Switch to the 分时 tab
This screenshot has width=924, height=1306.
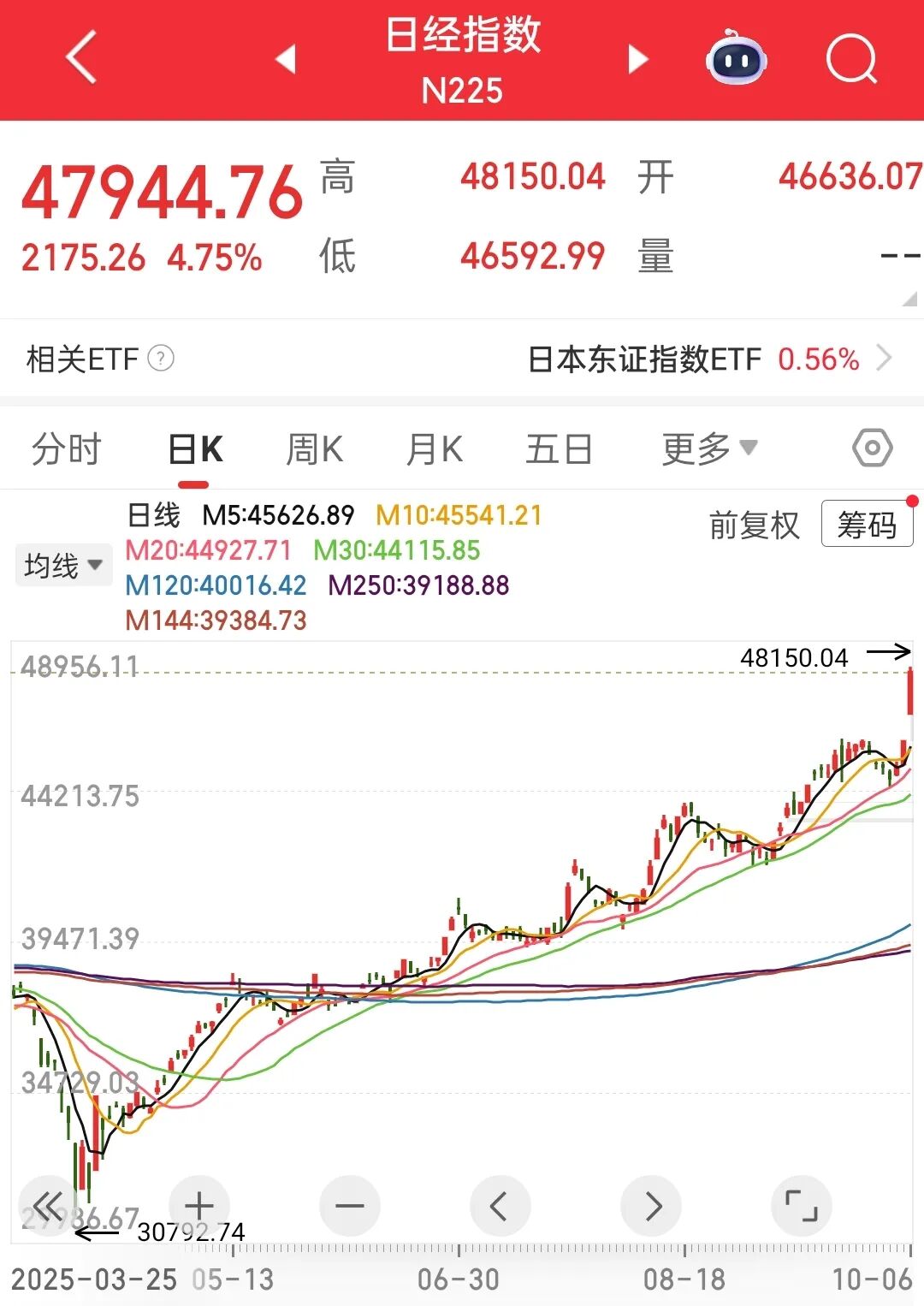(66, 448)
